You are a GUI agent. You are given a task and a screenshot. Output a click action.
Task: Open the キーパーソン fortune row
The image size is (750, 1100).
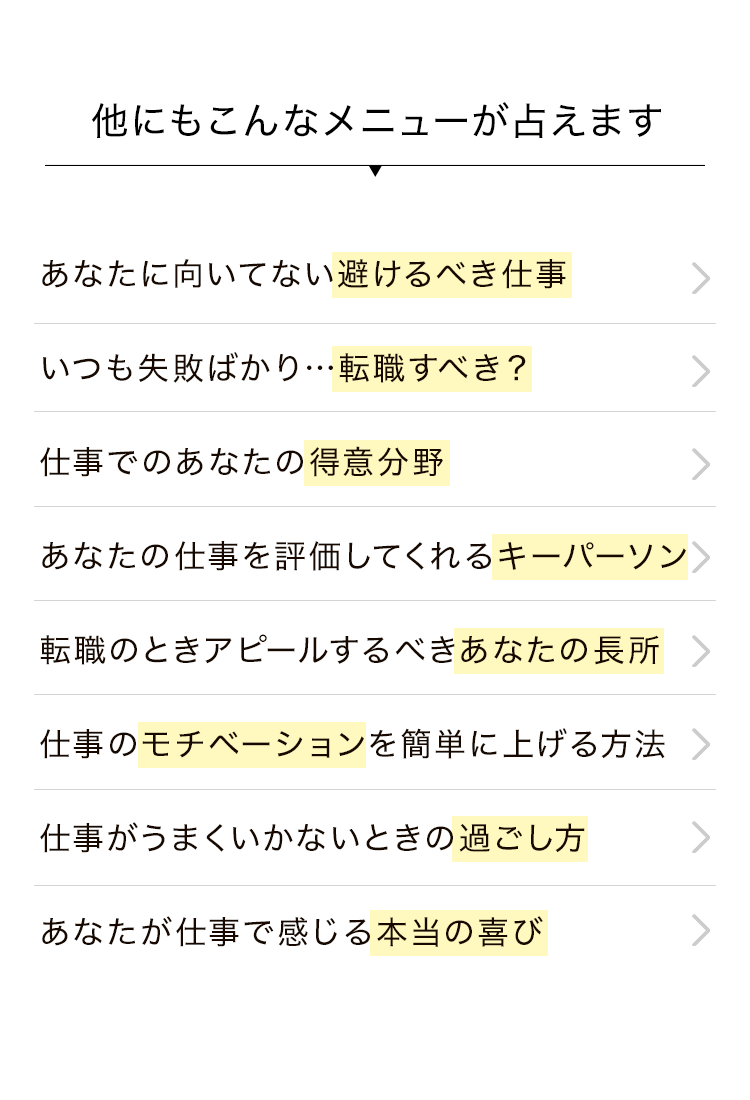coord(374,556)
